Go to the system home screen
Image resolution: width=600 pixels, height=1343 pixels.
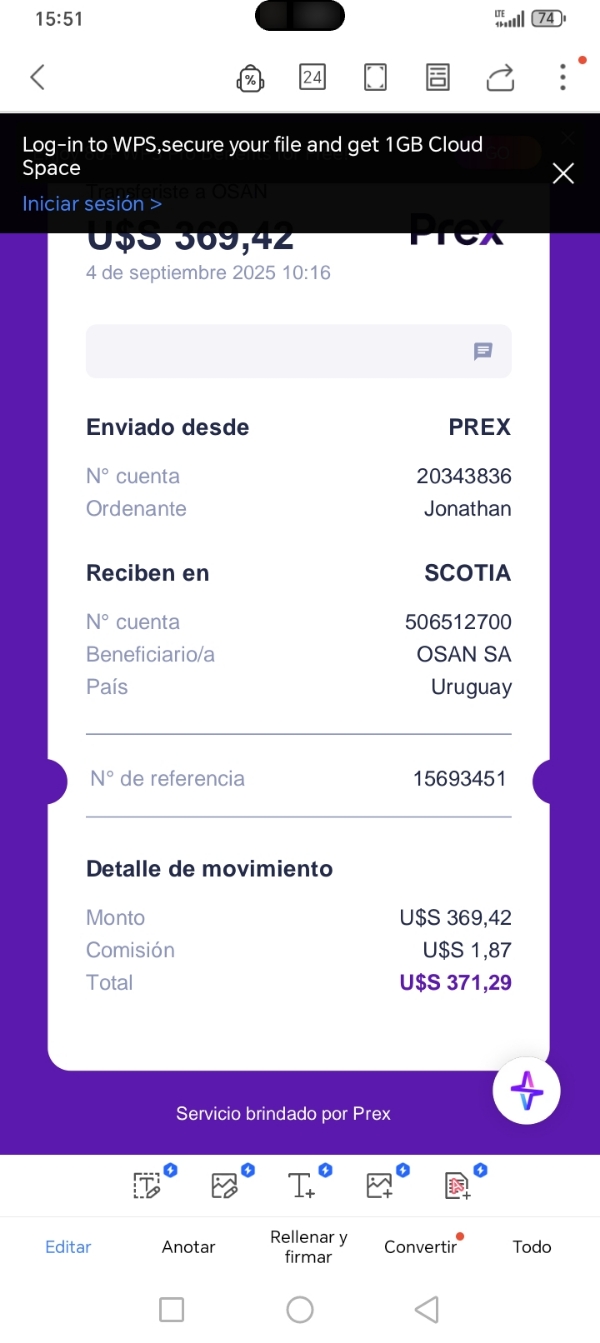click(x=300, y=1309)
